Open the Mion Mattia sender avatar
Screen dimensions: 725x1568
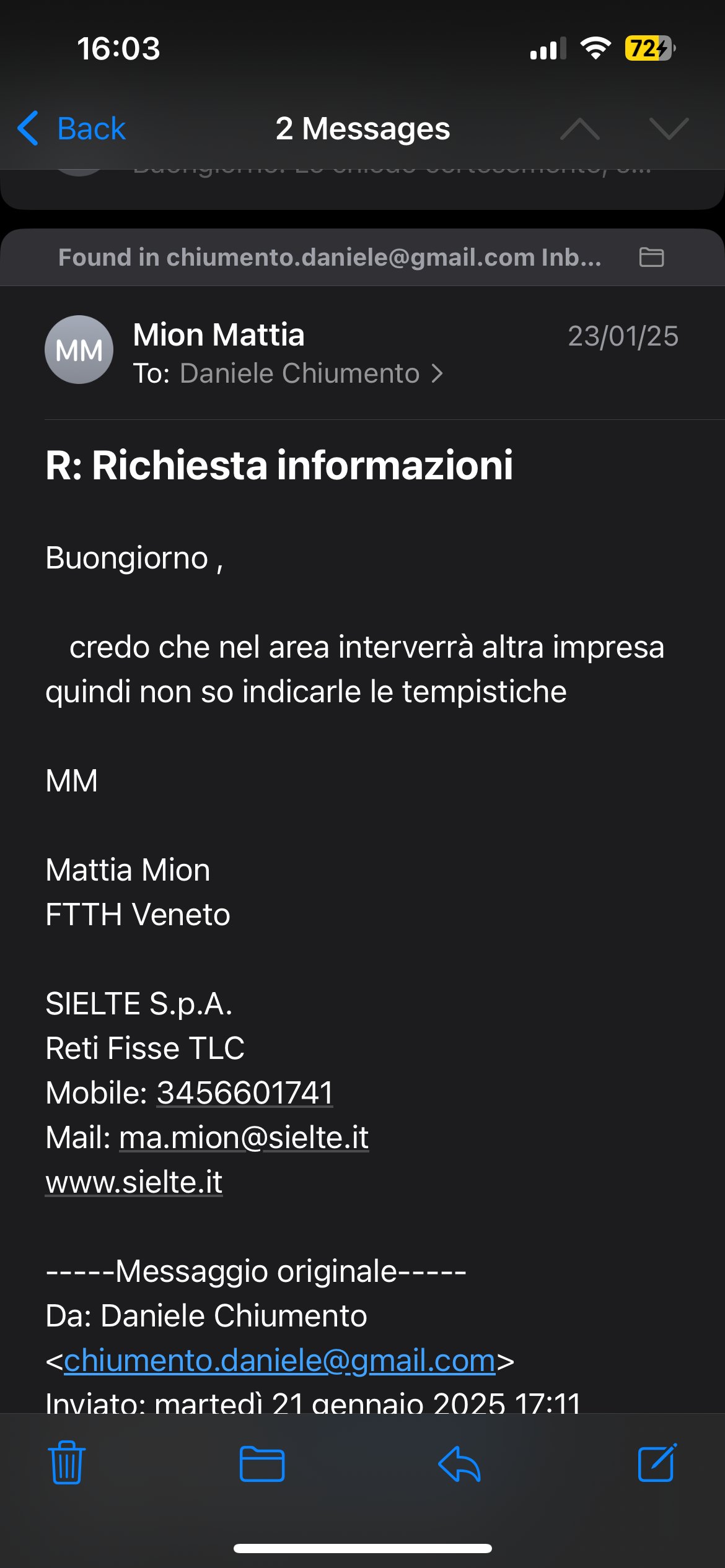tap(79, 350)
